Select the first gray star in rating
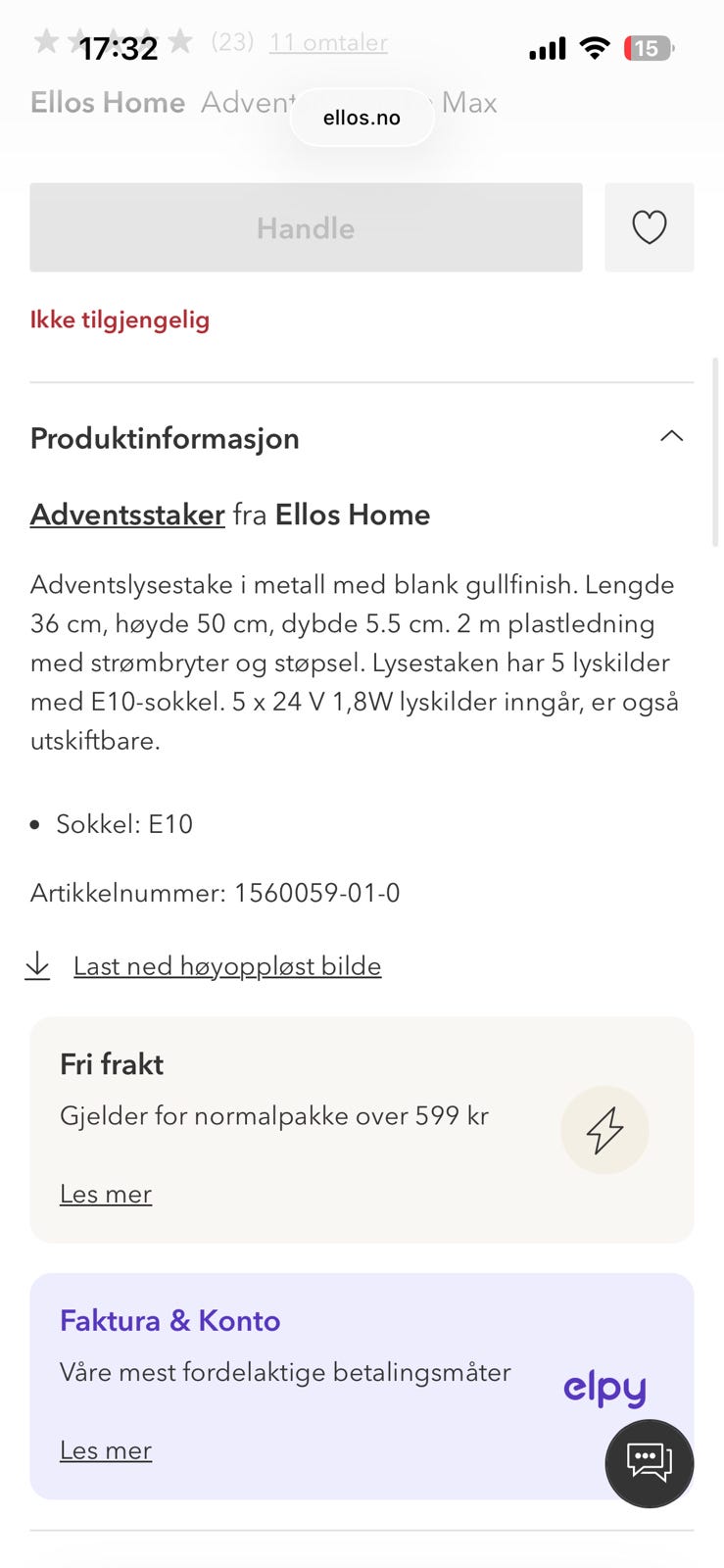 tap(47, 42)
